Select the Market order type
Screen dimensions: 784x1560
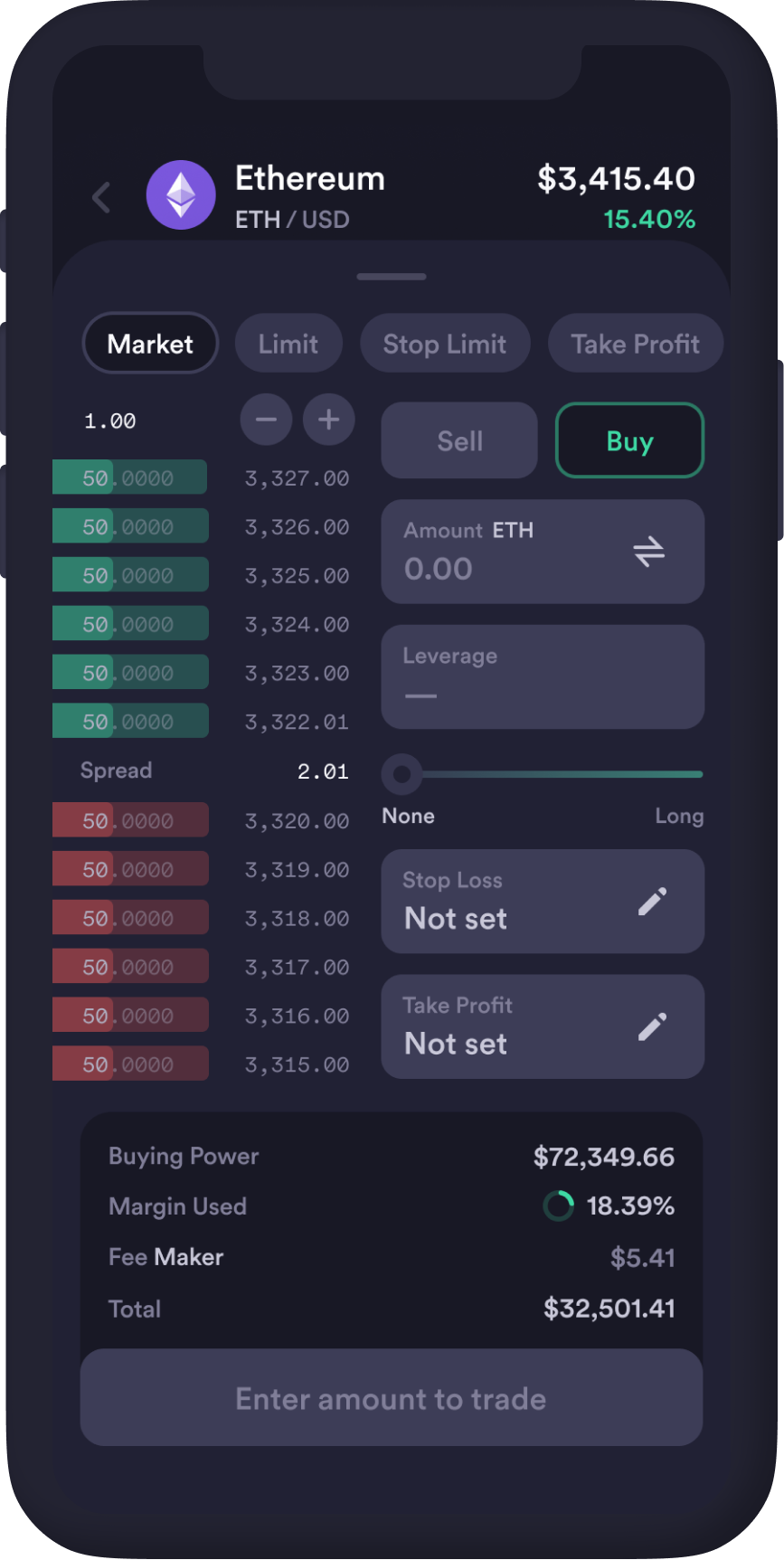(x=150, y=344)
